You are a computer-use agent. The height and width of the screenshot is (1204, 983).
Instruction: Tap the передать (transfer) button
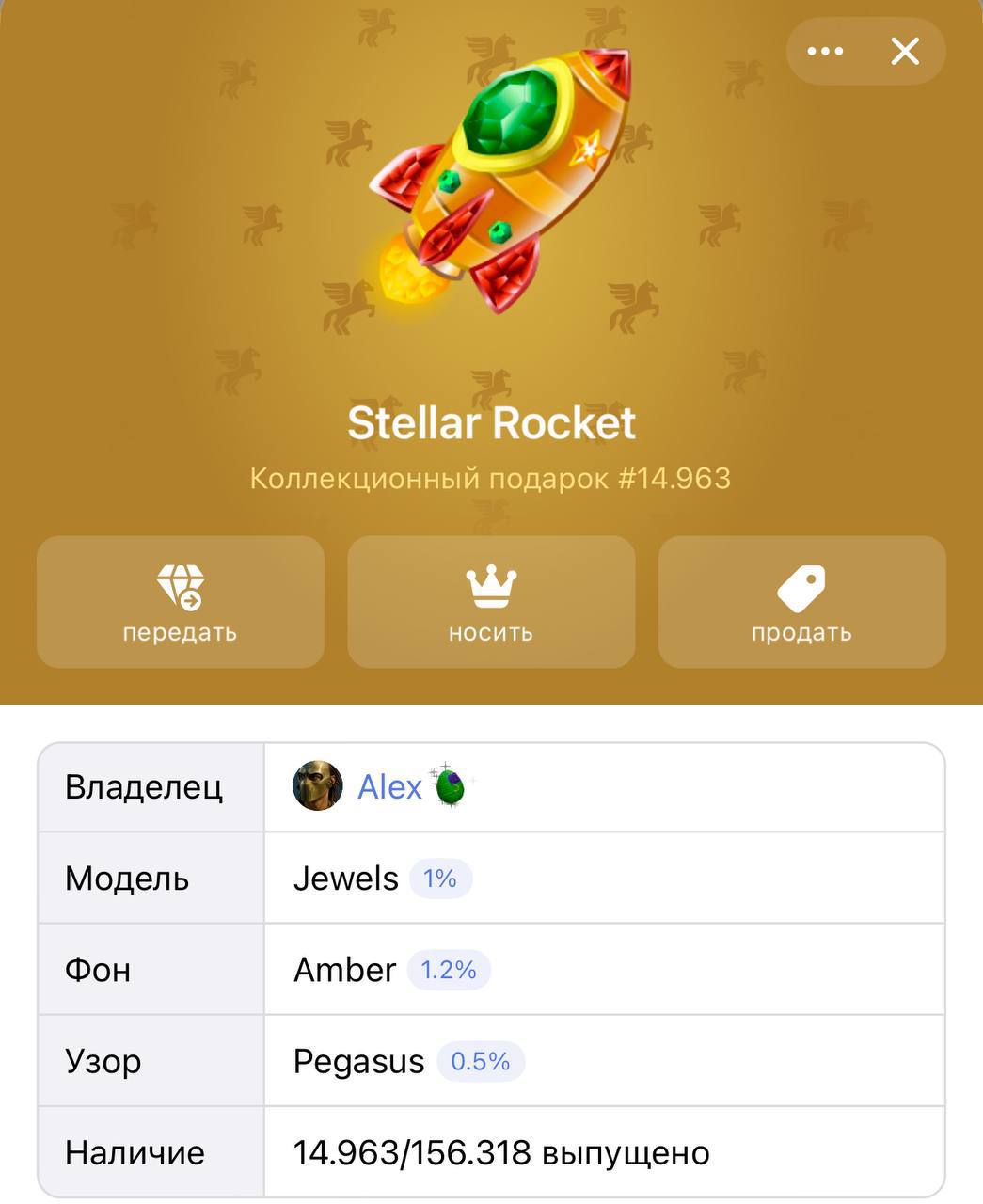click(x=180, y=602)
